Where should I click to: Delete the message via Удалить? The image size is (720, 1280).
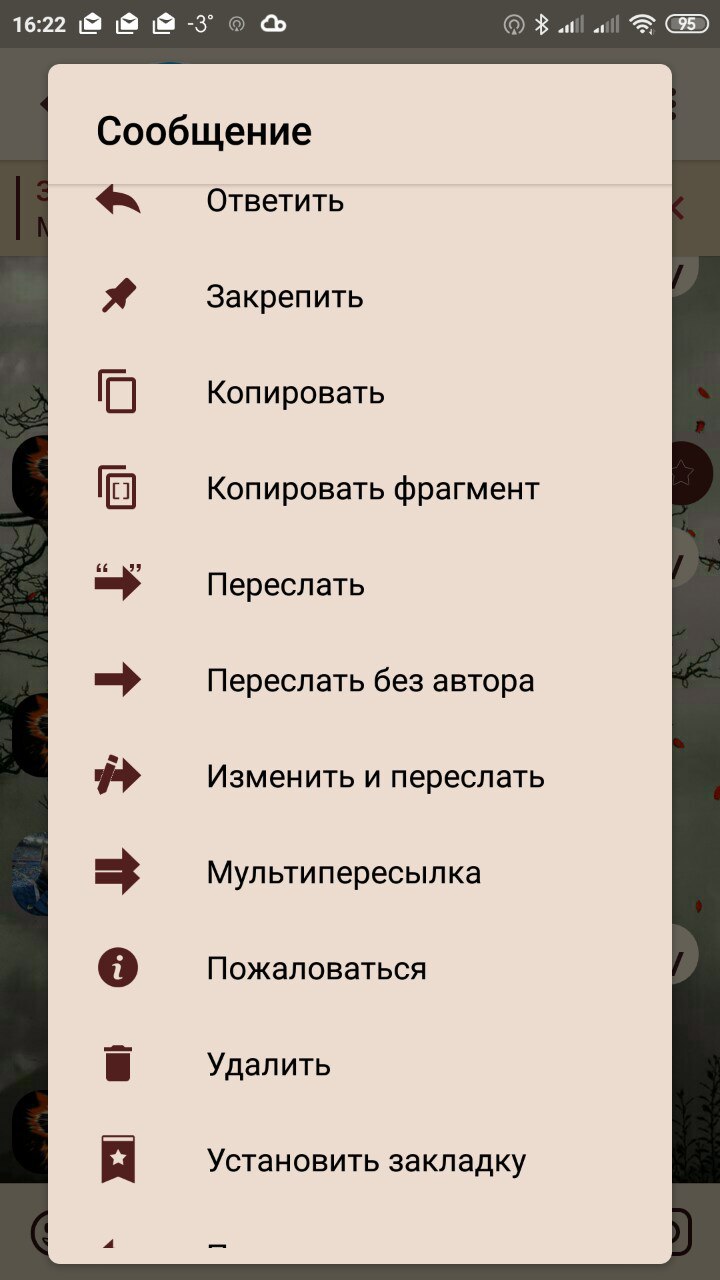[268, 1065]
